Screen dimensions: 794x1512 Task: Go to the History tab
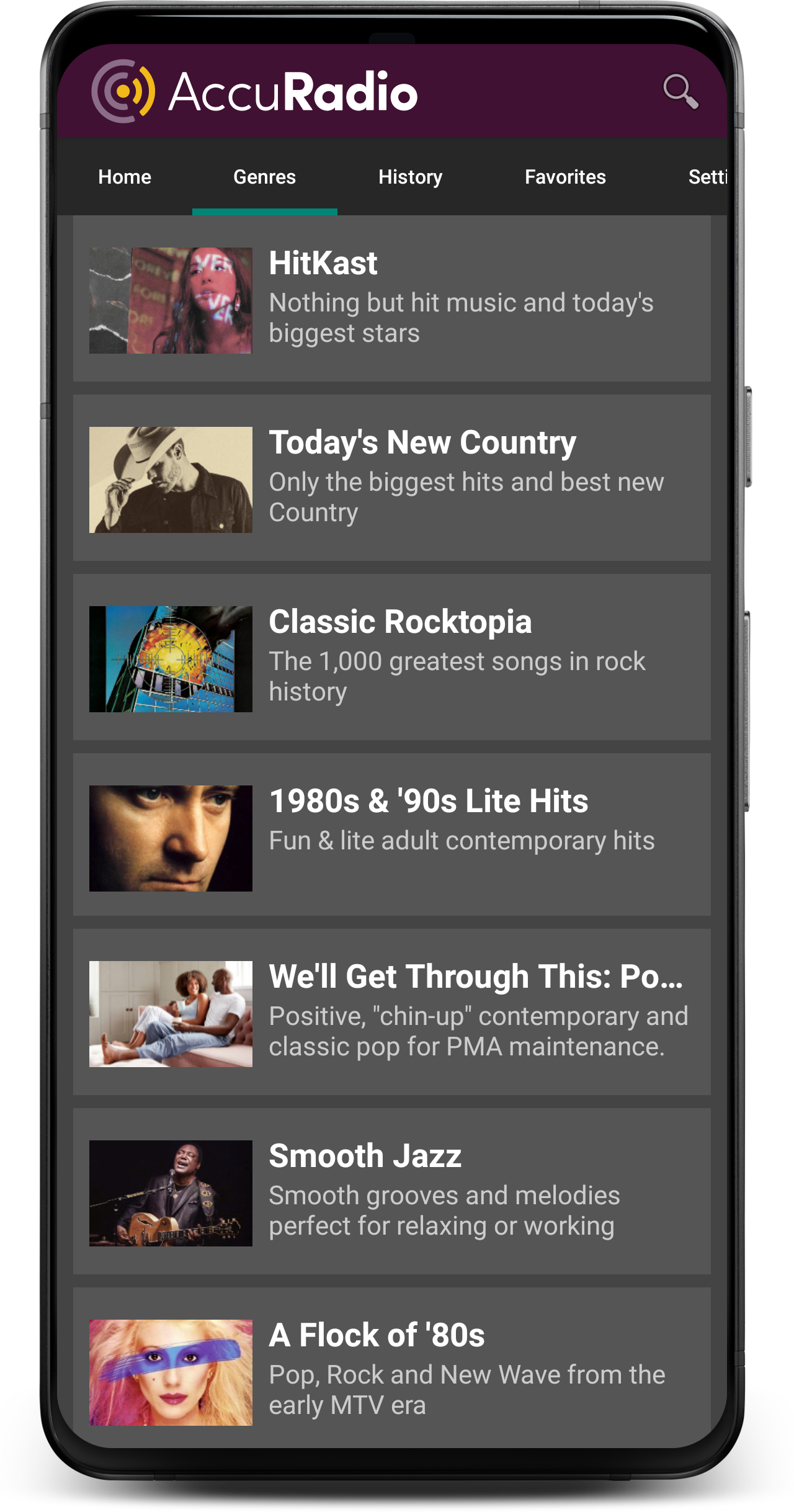tap(411, 177)
